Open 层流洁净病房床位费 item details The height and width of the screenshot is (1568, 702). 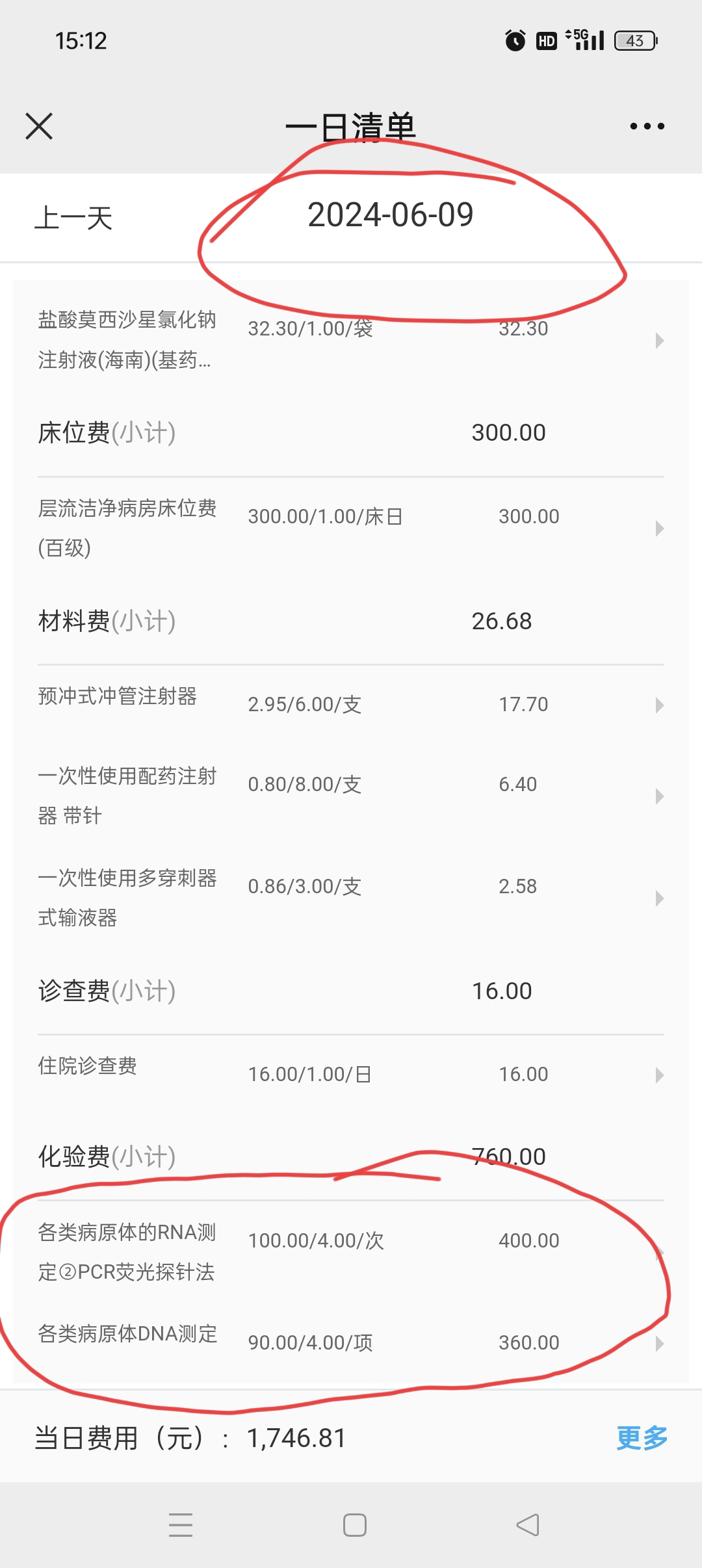(x=351, y=528)
